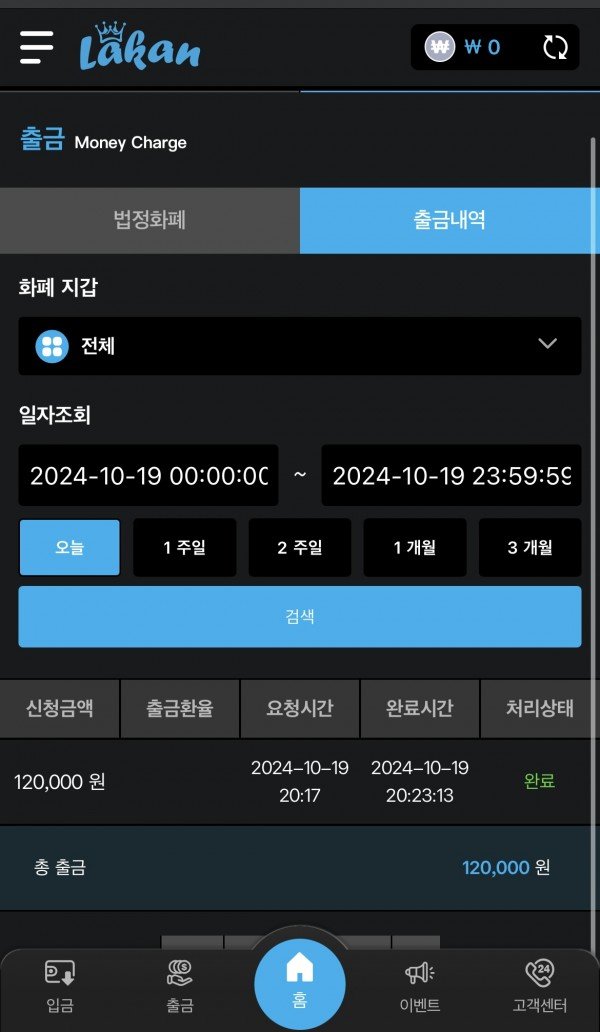The image size is (600, 1032).
Task: Choose the 1 개월 date range
Action: 415,547
